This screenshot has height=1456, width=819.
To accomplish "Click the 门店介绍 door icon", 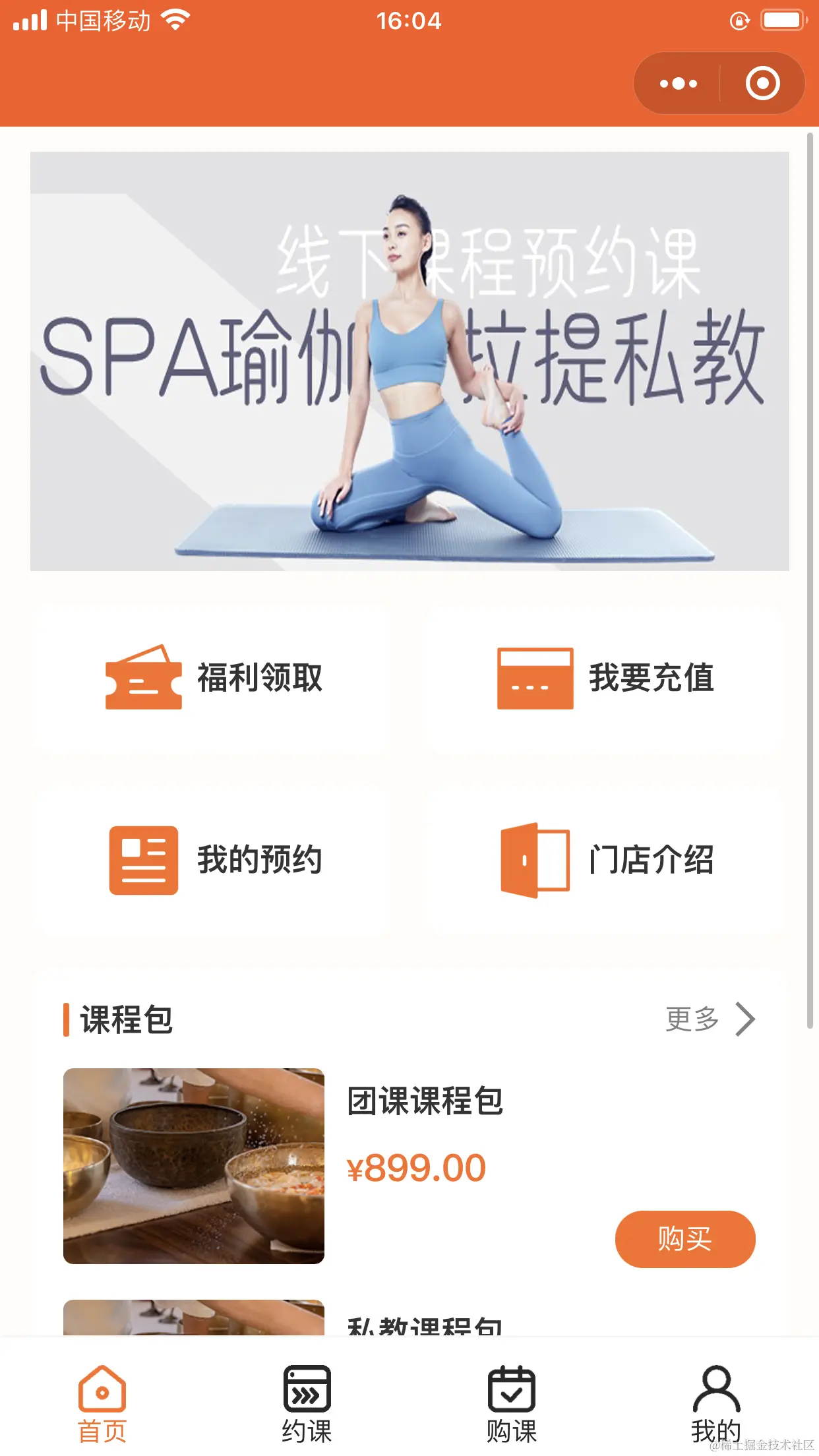I will pos(535,858).
